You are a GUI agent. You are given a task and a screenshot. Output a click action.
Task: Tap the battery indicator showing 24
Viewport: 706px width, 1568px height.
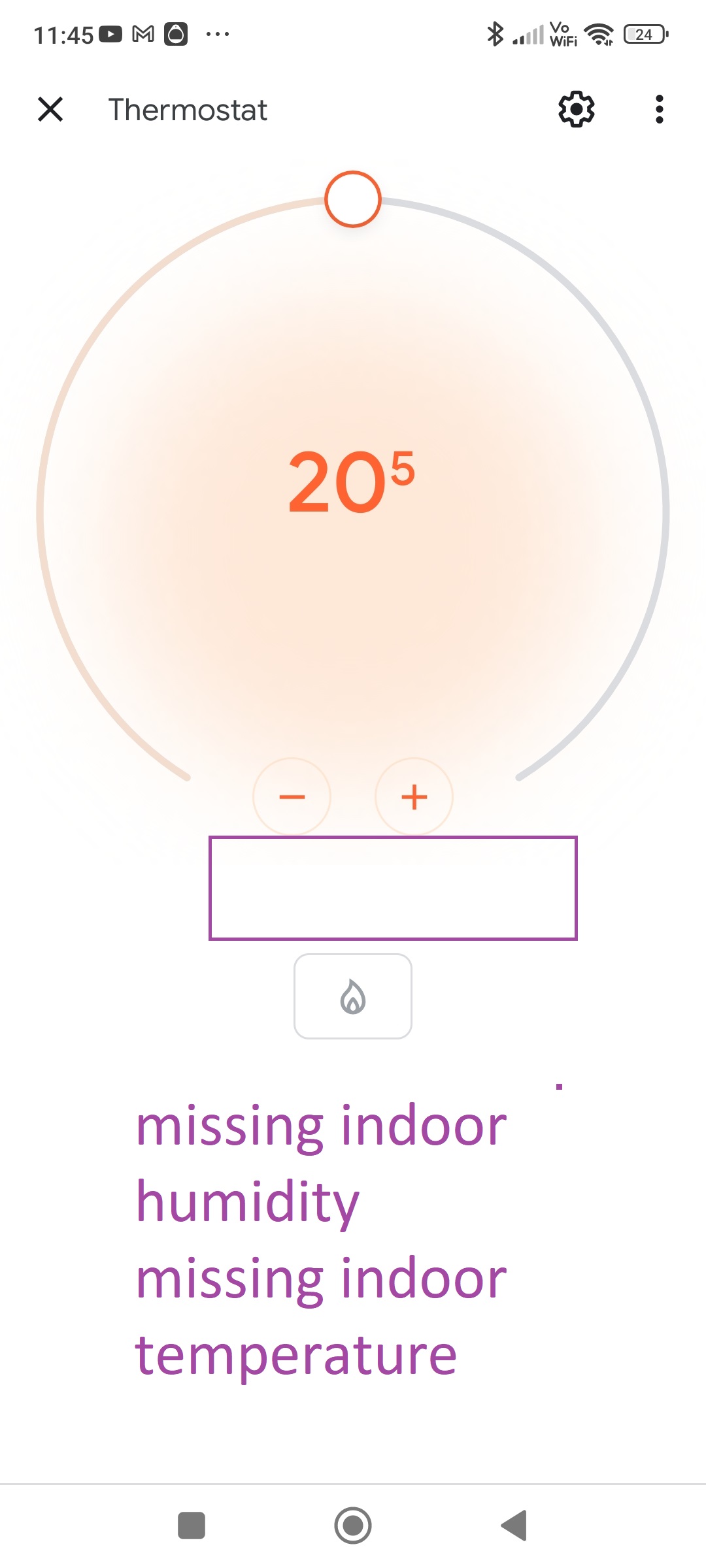pos(644,35)
